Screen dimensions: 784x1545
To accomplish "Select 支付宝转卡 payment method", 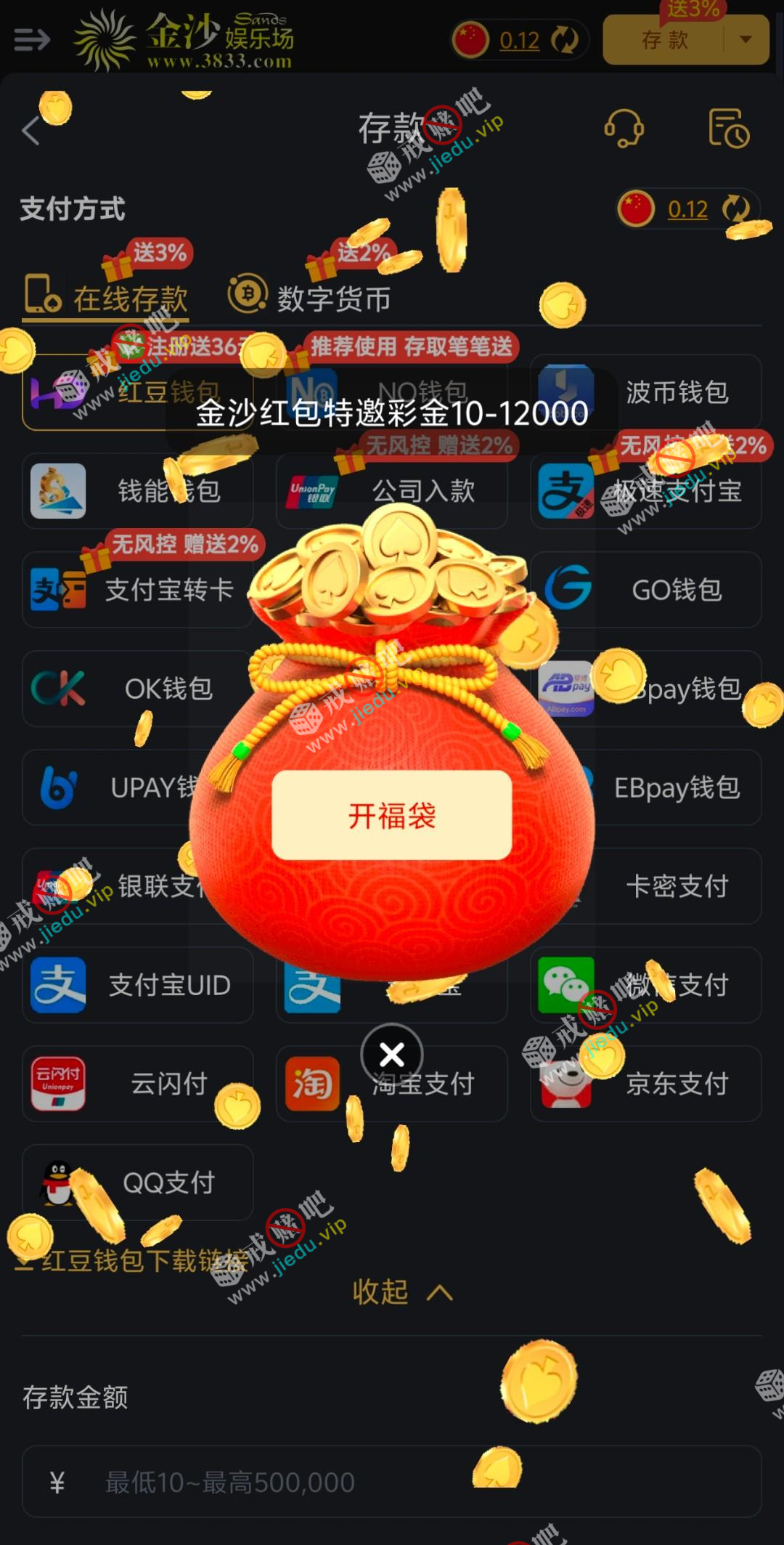I will [138, 590].
